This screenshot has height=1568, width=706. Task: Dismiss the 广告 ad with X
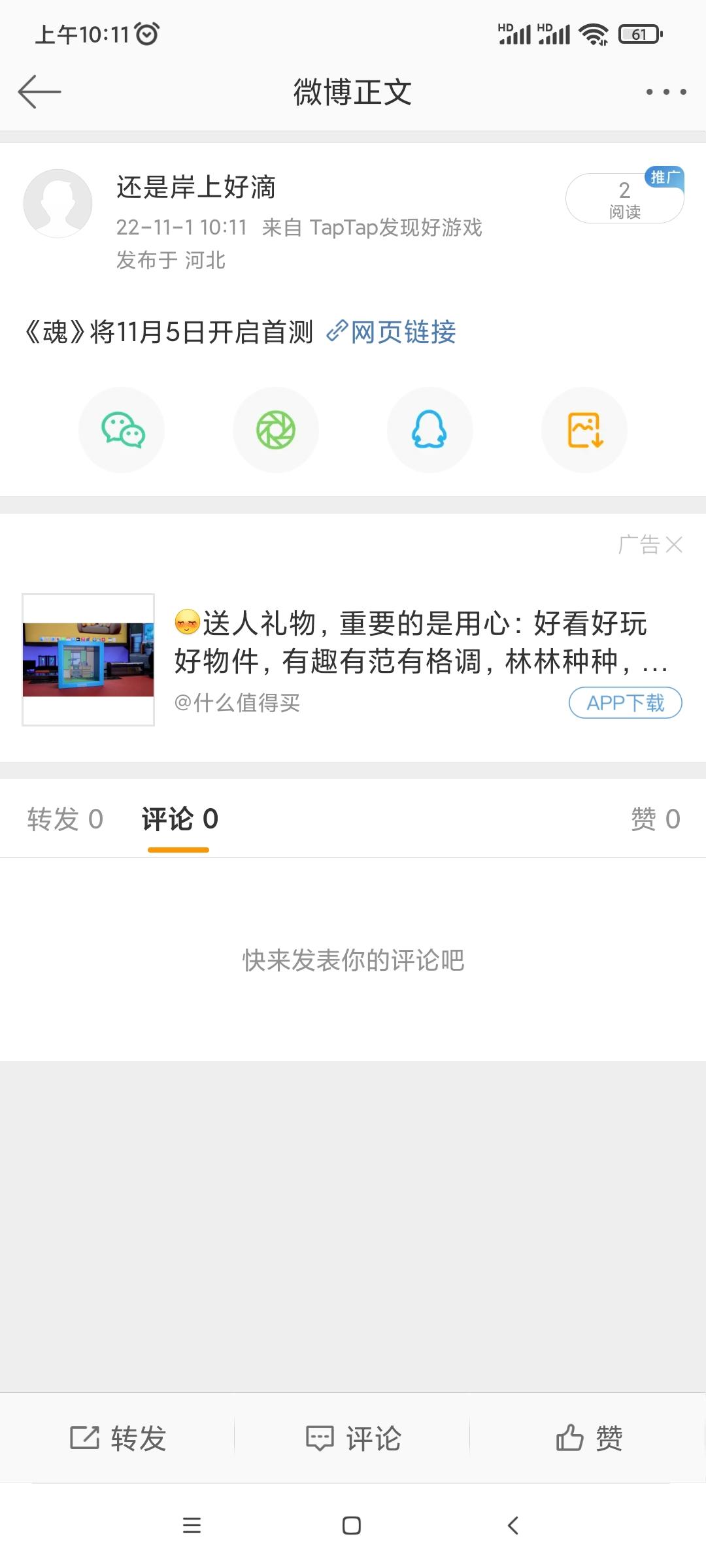674,544
